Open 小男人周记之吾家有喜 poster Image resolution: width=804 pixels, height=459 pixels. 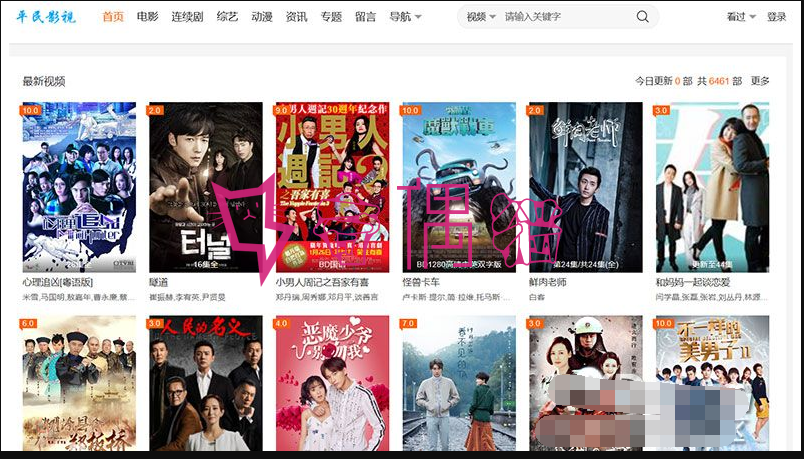click(332, 187)
